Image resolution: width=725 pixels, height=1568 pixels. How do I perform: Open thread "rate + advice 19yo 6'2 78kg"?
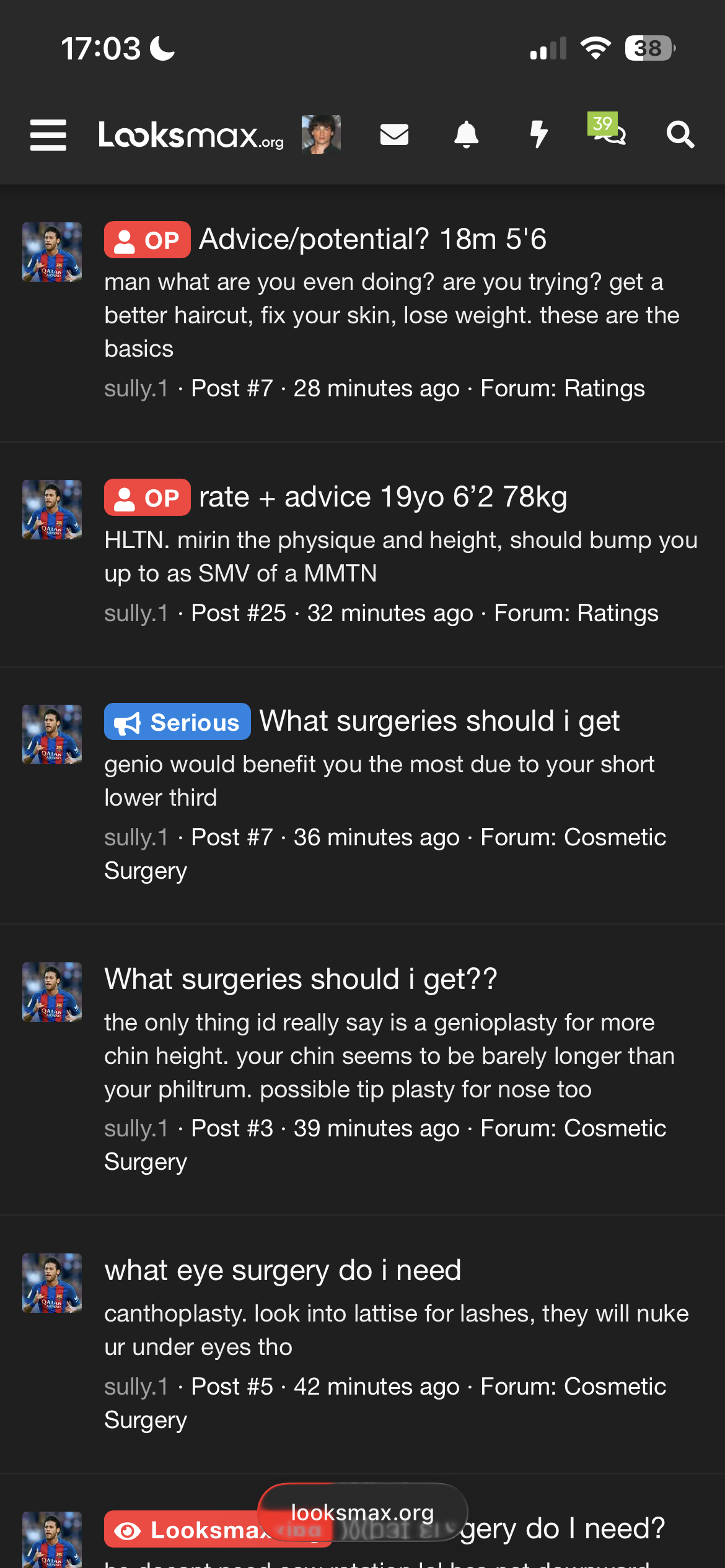382,497
